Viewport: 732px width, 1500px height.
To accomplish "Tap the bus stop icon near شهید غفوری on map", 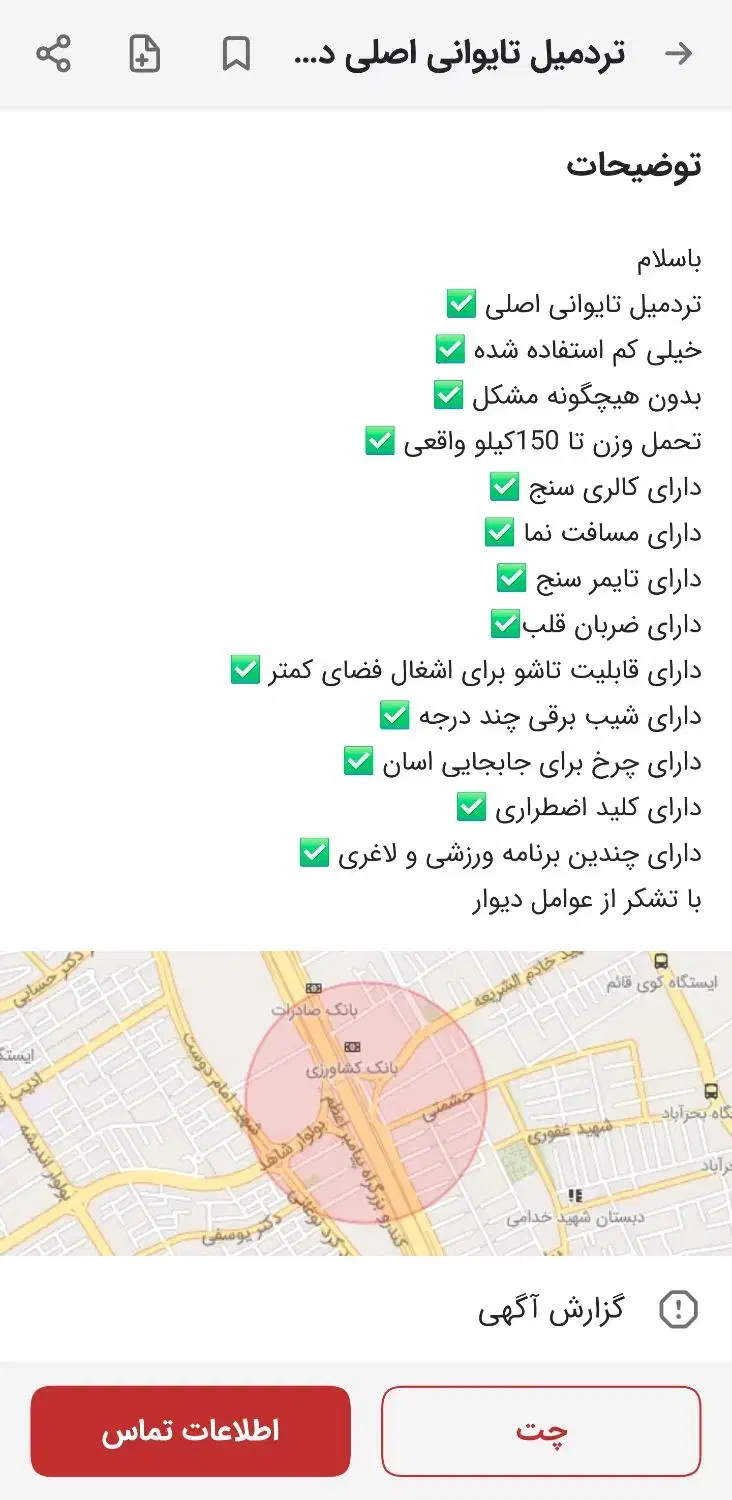I will tap(713, 1090).
